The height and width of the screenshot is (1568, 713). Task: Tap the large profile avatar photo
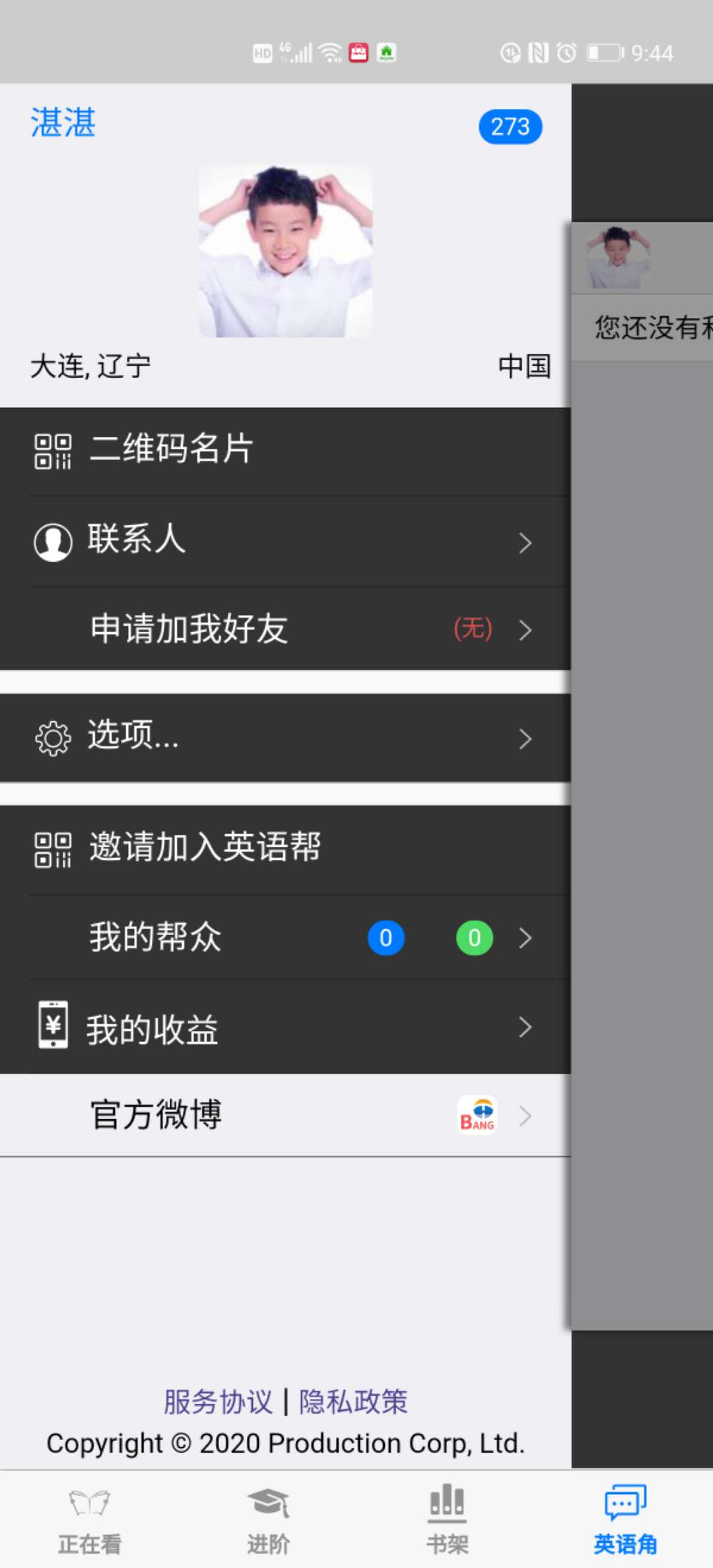pos(285,251)
